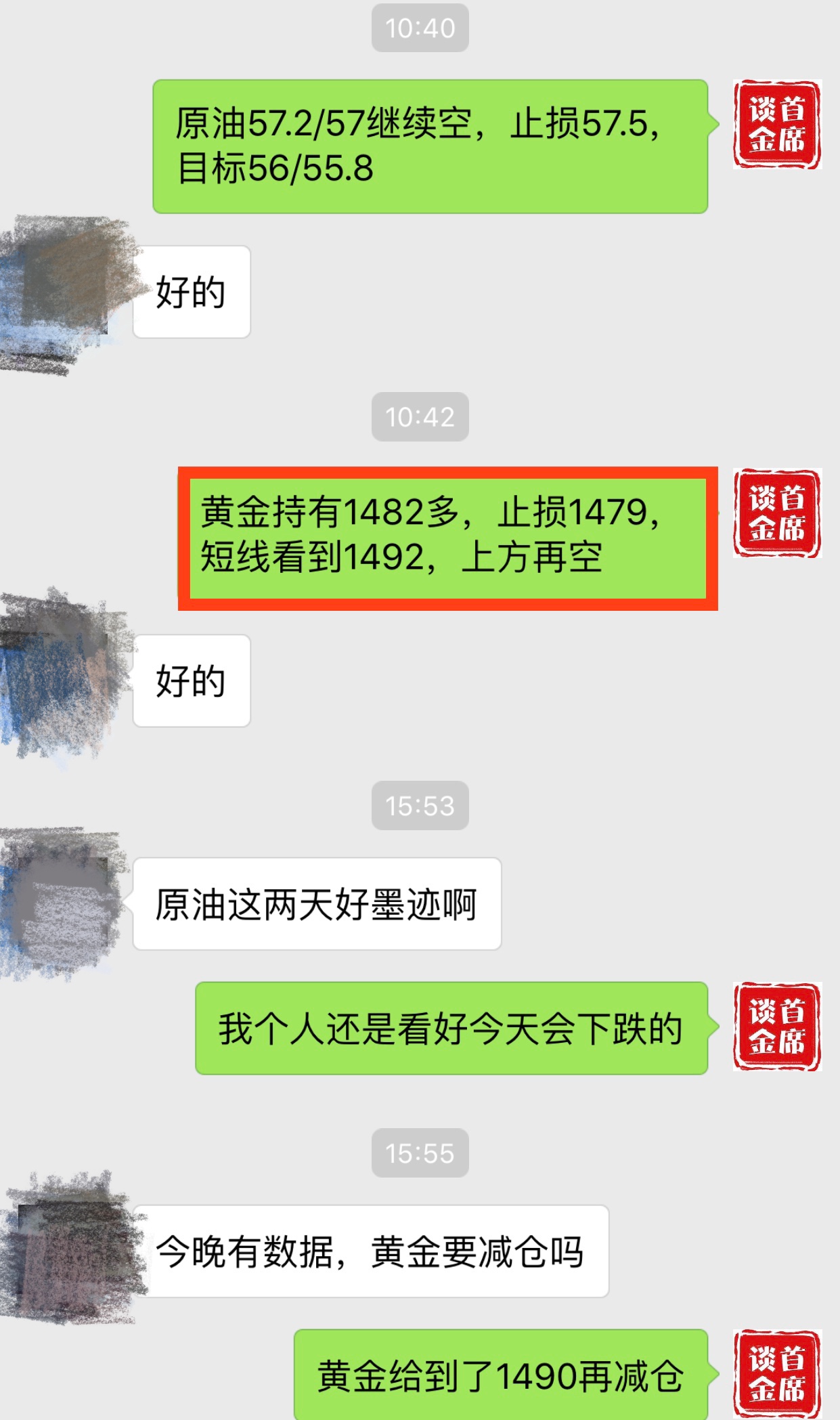Screen dimensions: 840x1420
Task: Tap contact avatar next to the 今晚有数据，黄金要减仓吗 message
Action: 65,1249
